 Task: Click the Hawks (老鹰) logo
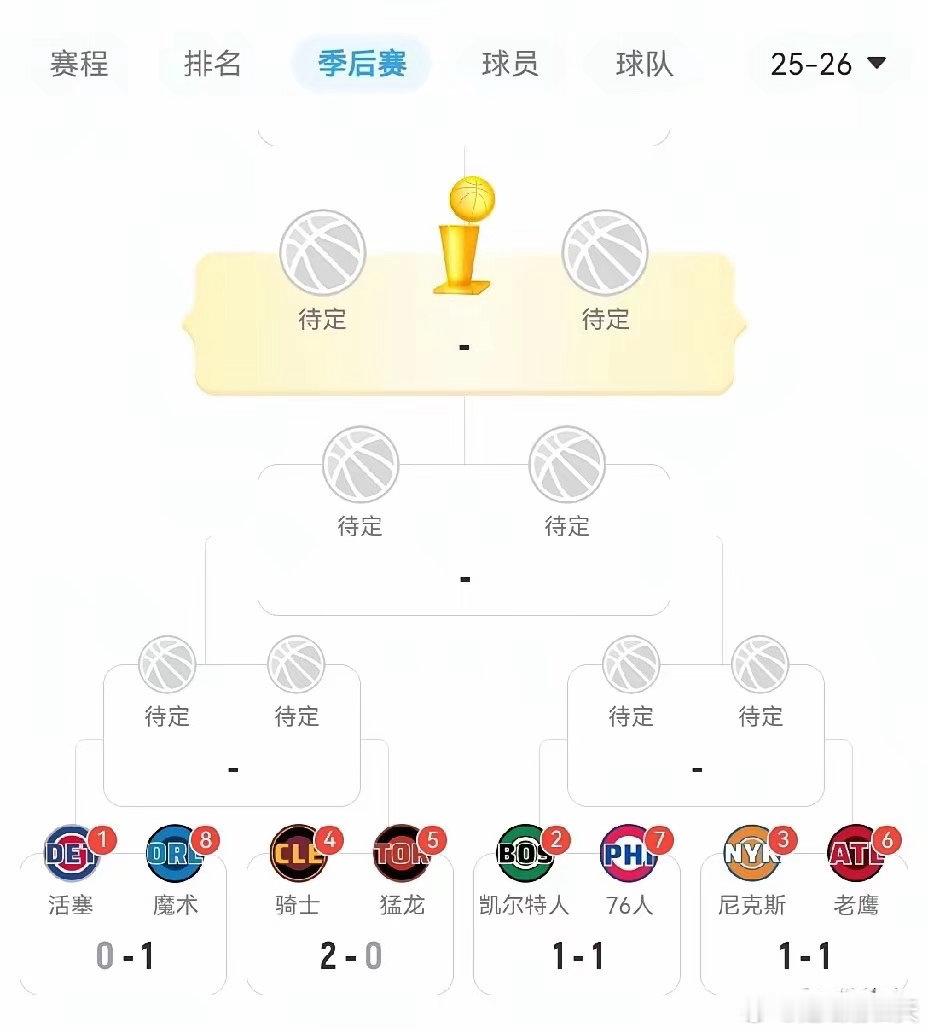[x=857, y=852]
